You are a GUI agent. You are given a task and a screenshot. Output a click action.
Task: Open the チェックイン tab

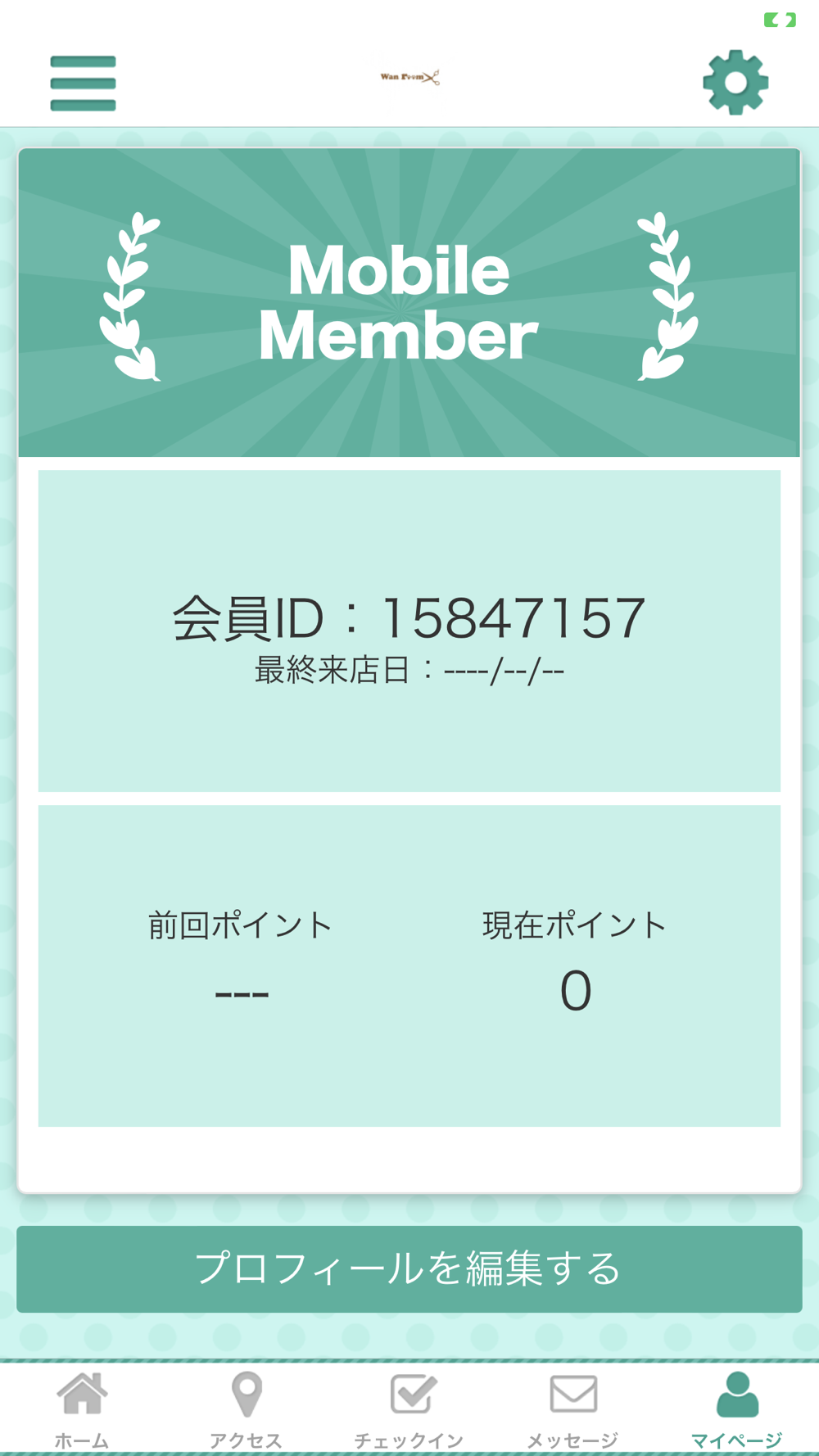409,1409
